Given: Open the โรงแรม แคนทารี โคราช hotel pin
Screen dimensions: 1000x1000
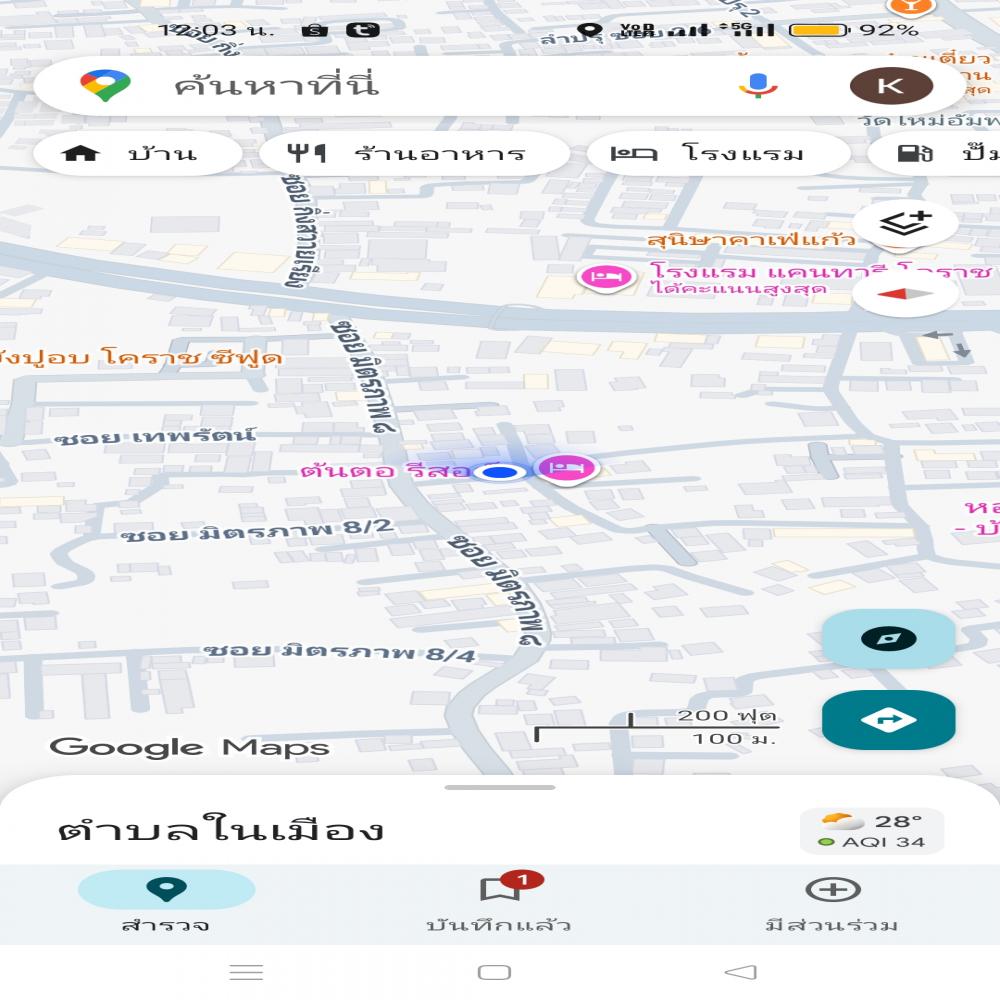Looking at the screenshot, I should 606,276.
